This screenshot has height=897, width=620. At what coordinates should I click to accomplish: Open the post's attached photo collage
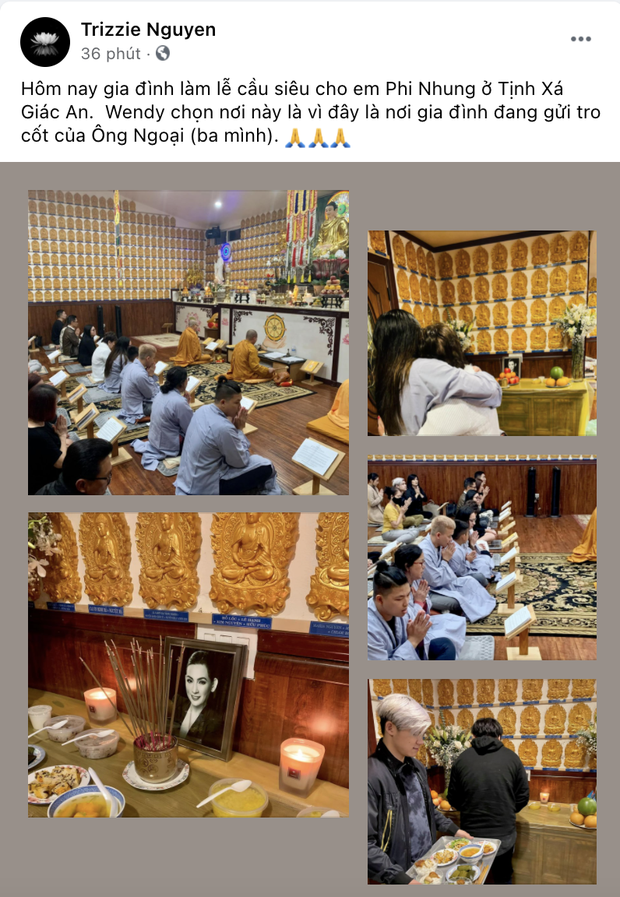click(310, 528)
